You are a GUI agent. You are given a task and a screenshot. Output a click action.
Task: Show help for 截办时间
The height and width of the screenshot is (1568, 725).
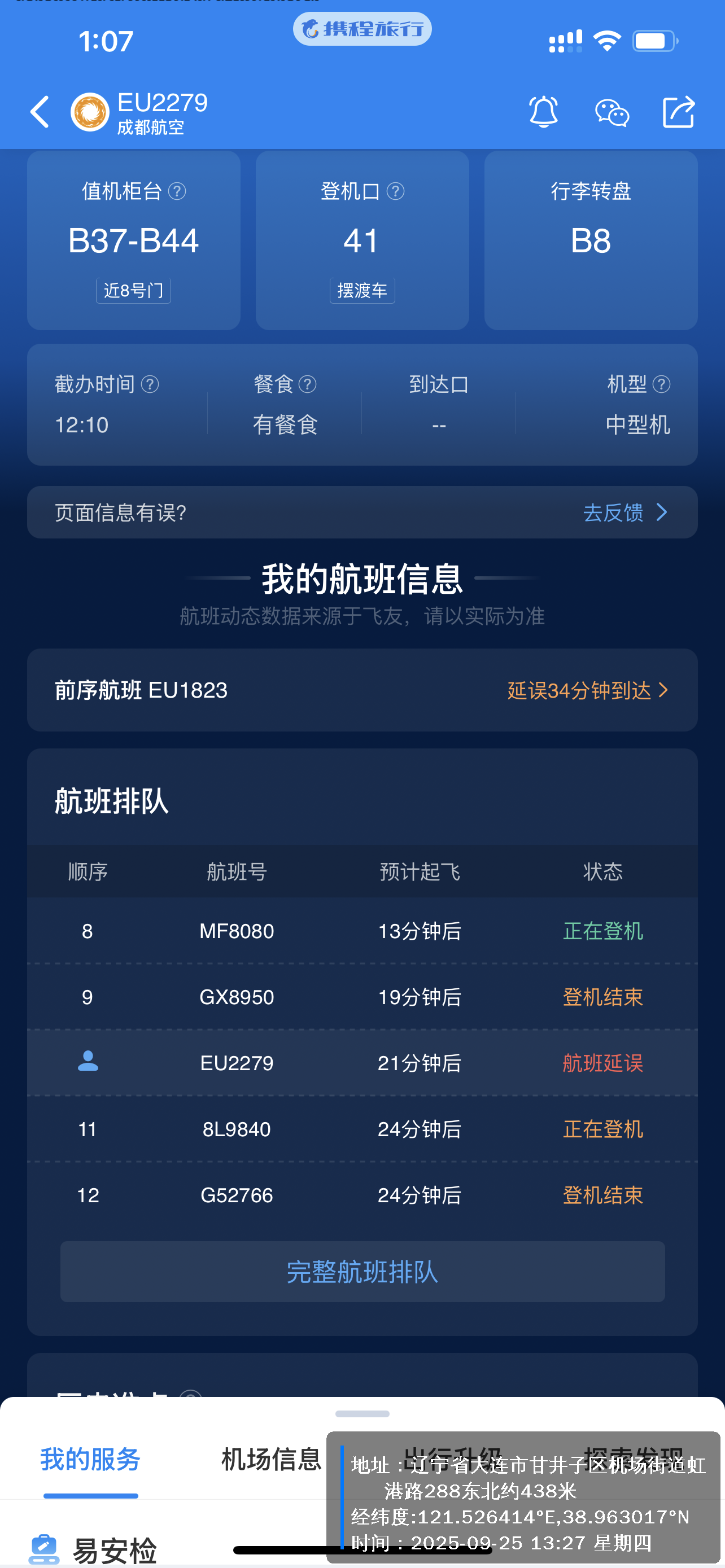[x=150, y=385]
